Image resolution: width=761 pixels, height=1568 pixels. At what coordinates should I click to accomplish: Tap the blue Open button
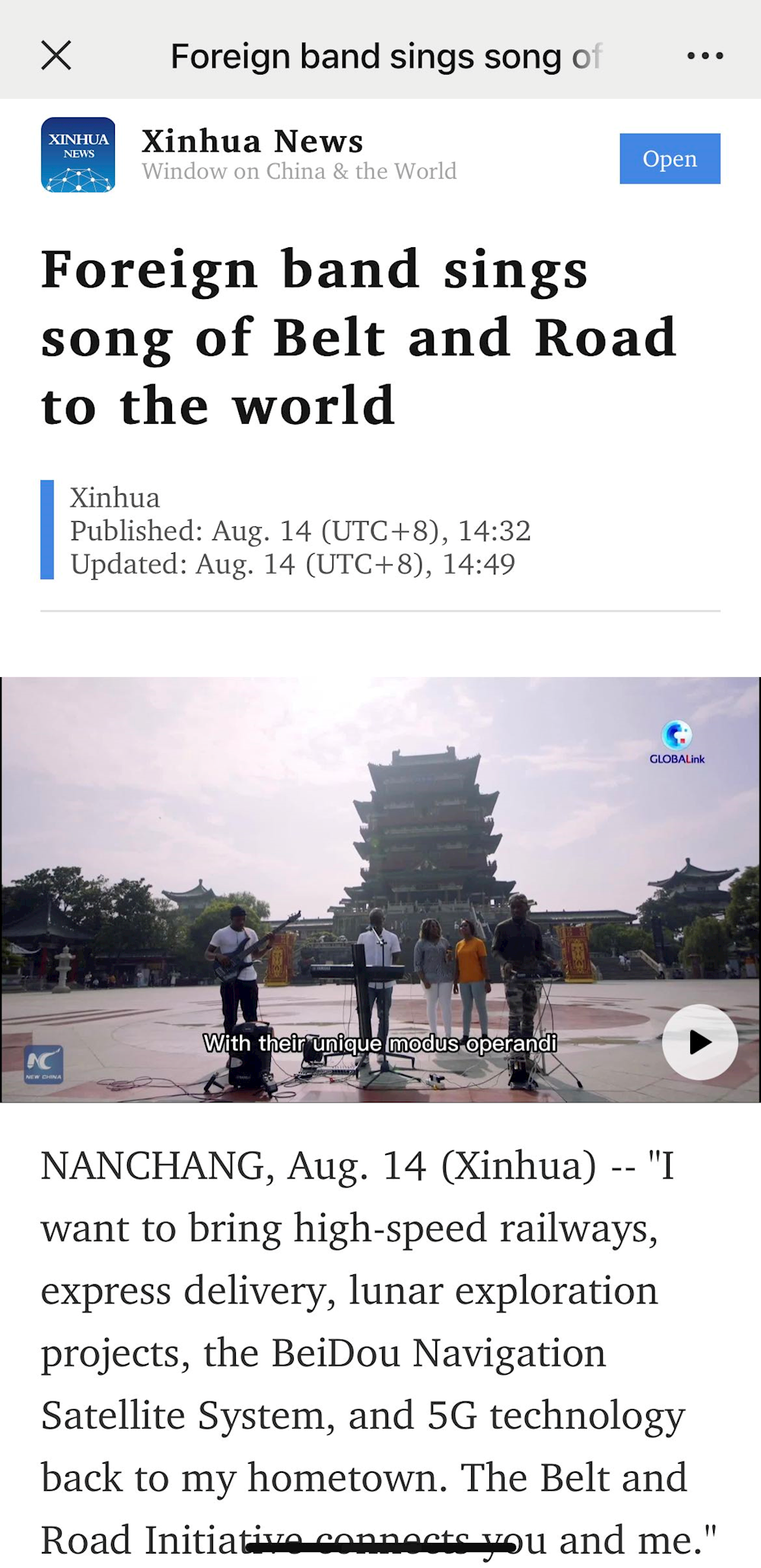coord(669,158)
